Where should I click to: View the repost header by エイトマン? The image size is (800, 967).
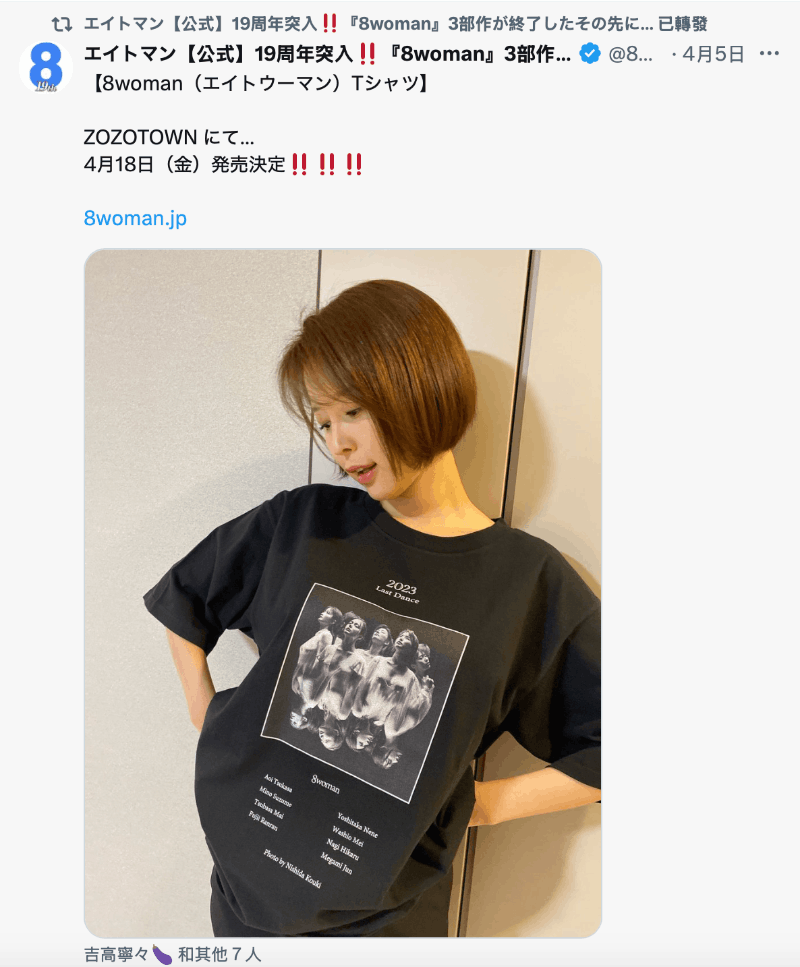click(395, 23)
